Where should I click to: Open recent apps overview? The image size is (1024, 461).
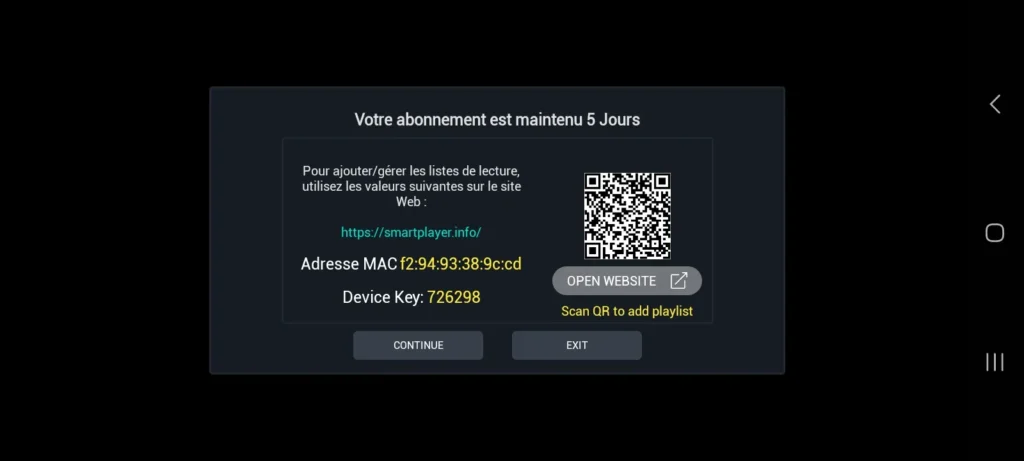click(994, 362)
